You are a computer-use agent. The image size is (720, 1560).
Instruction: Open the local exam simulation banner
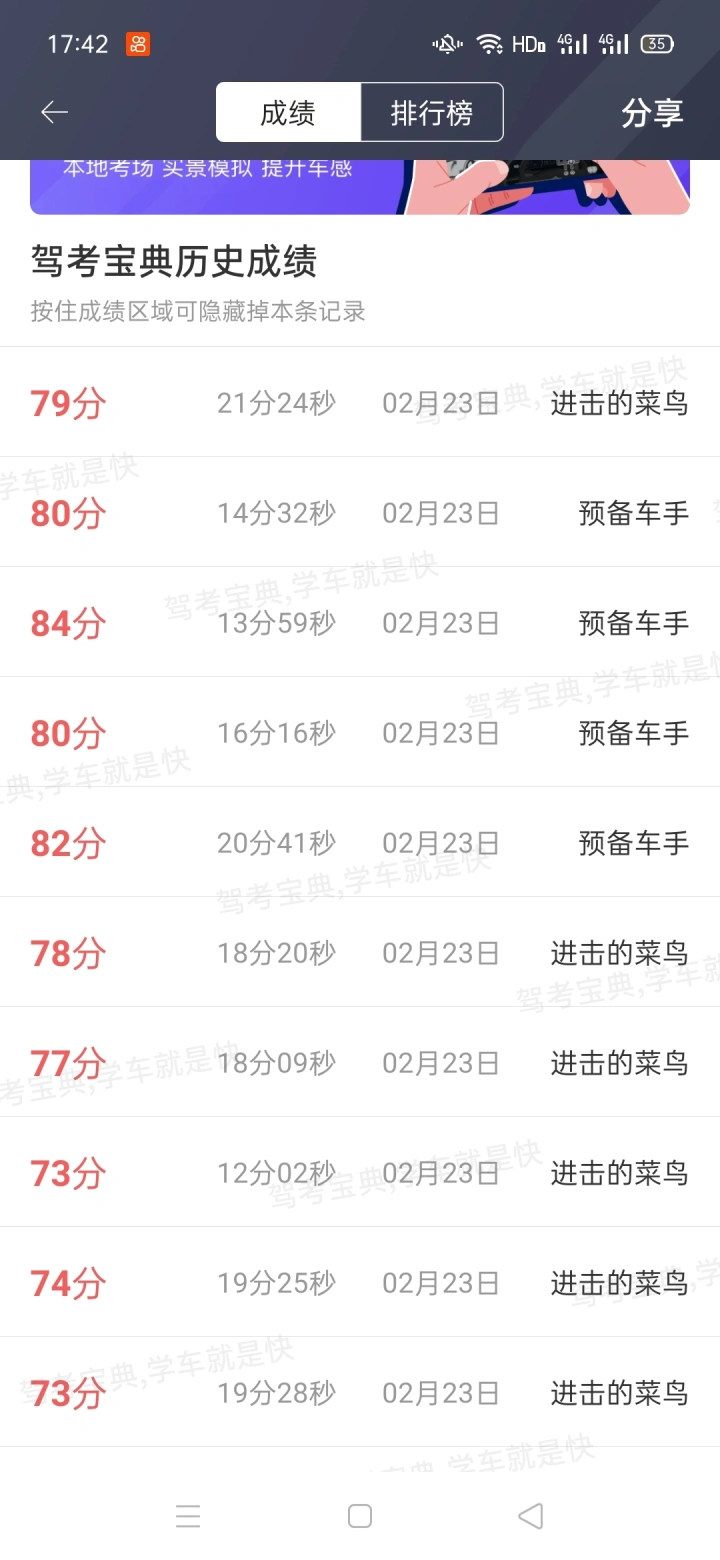(x=360, y=187)
